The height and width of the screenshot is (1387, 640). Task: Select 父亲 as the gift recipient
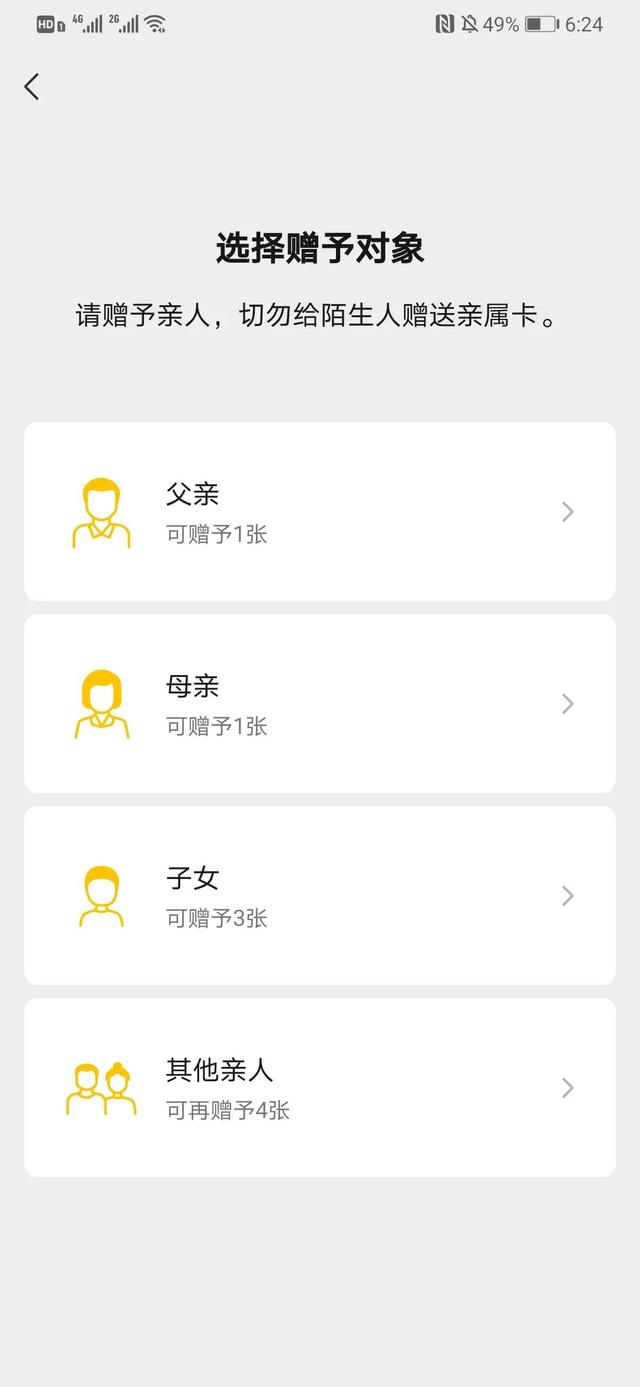(320, 511)
